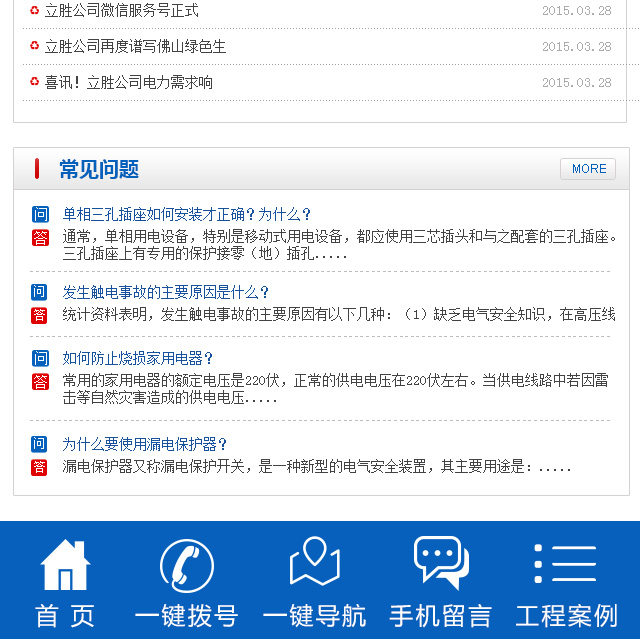Open news item 立胜公司微信服务号正式
This screenshot has width=640, height=639.
coord(121,11)
